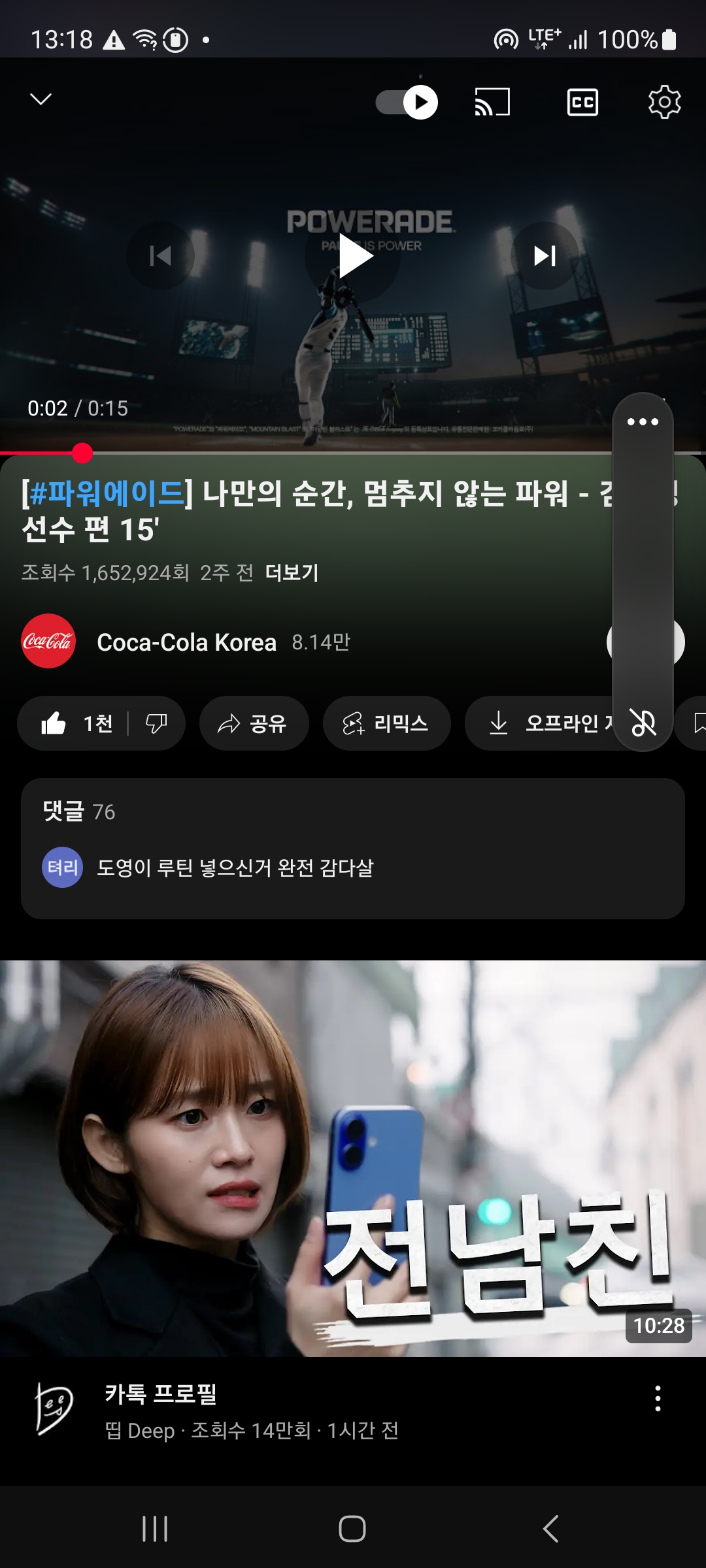The height and width of the screenshot is (1568, 706).
Task: Minimize the video player with the down chevron
Action: (x=41, y=99)
